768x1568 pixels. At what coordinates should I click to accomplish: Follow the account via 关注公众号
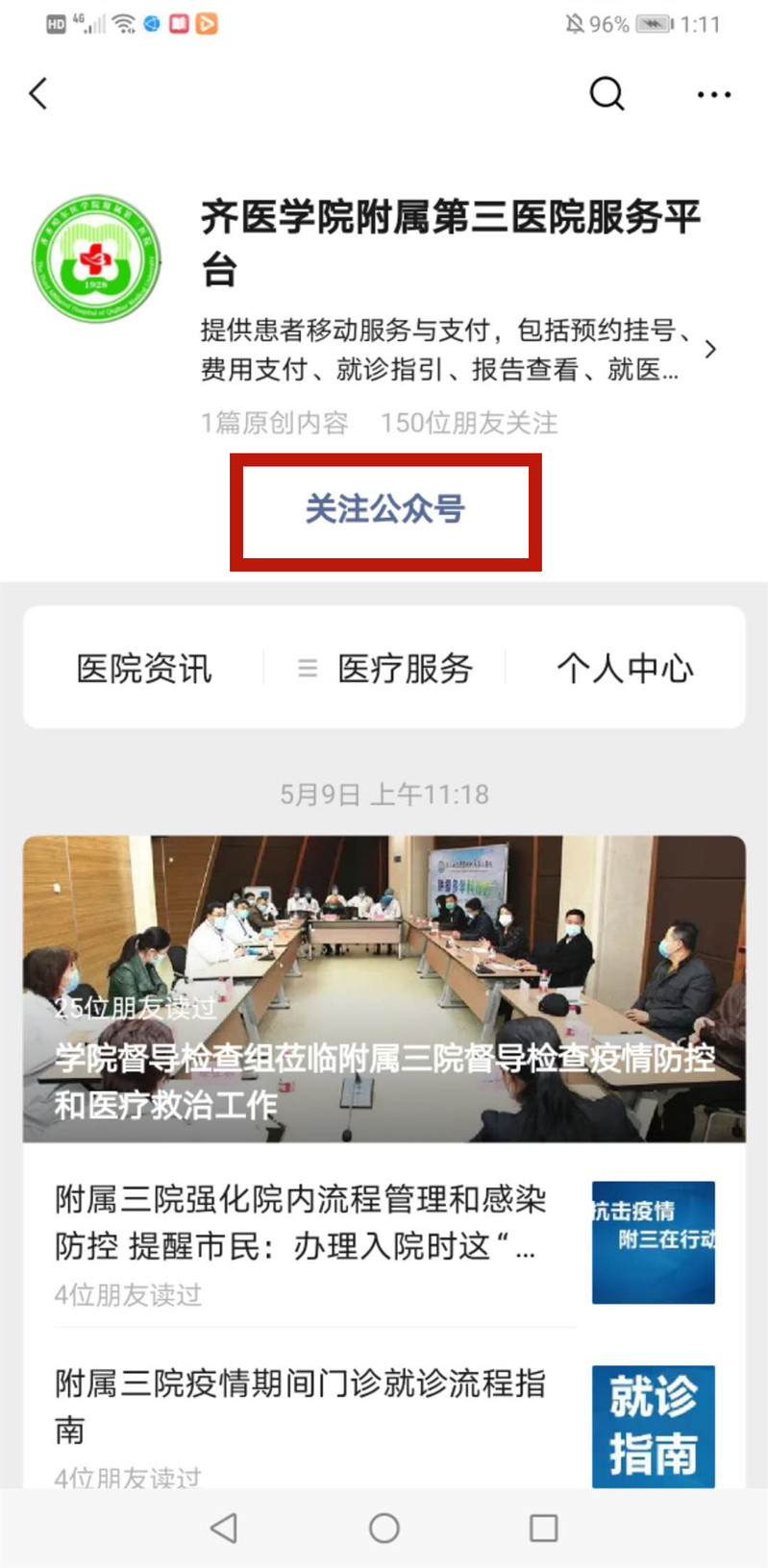tap(384, 510)
